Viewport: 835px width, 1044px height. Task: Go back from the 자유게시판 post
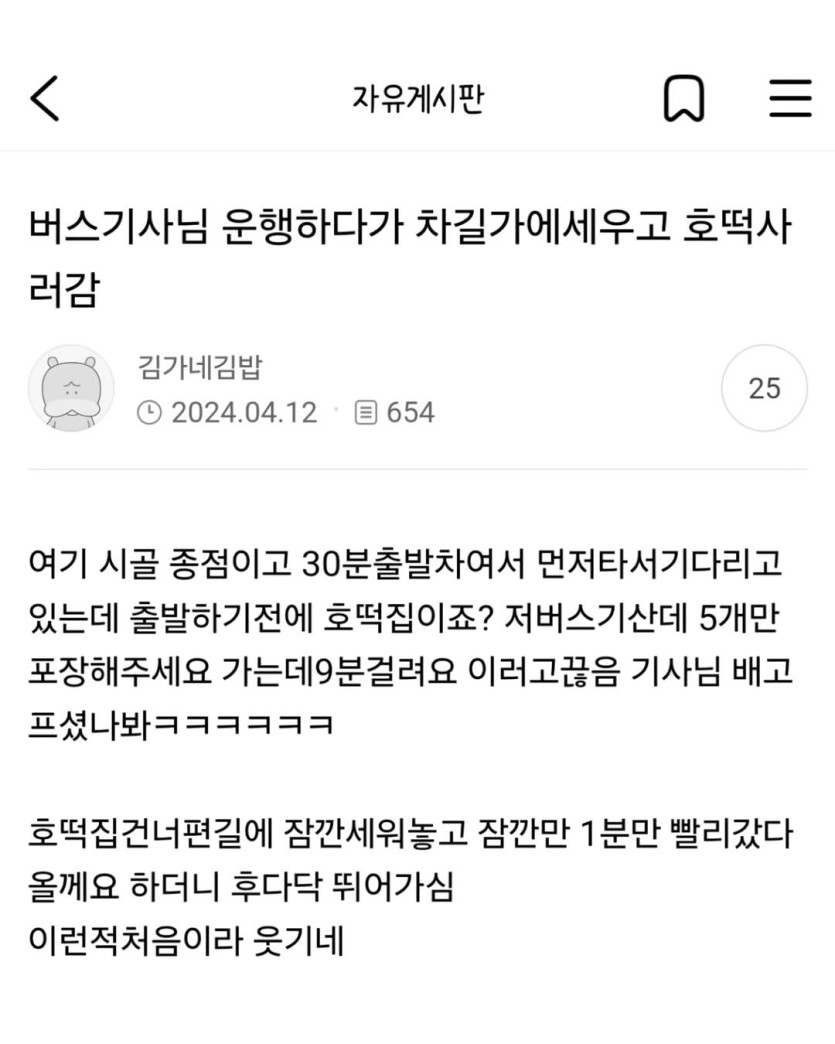pos(45,99)
